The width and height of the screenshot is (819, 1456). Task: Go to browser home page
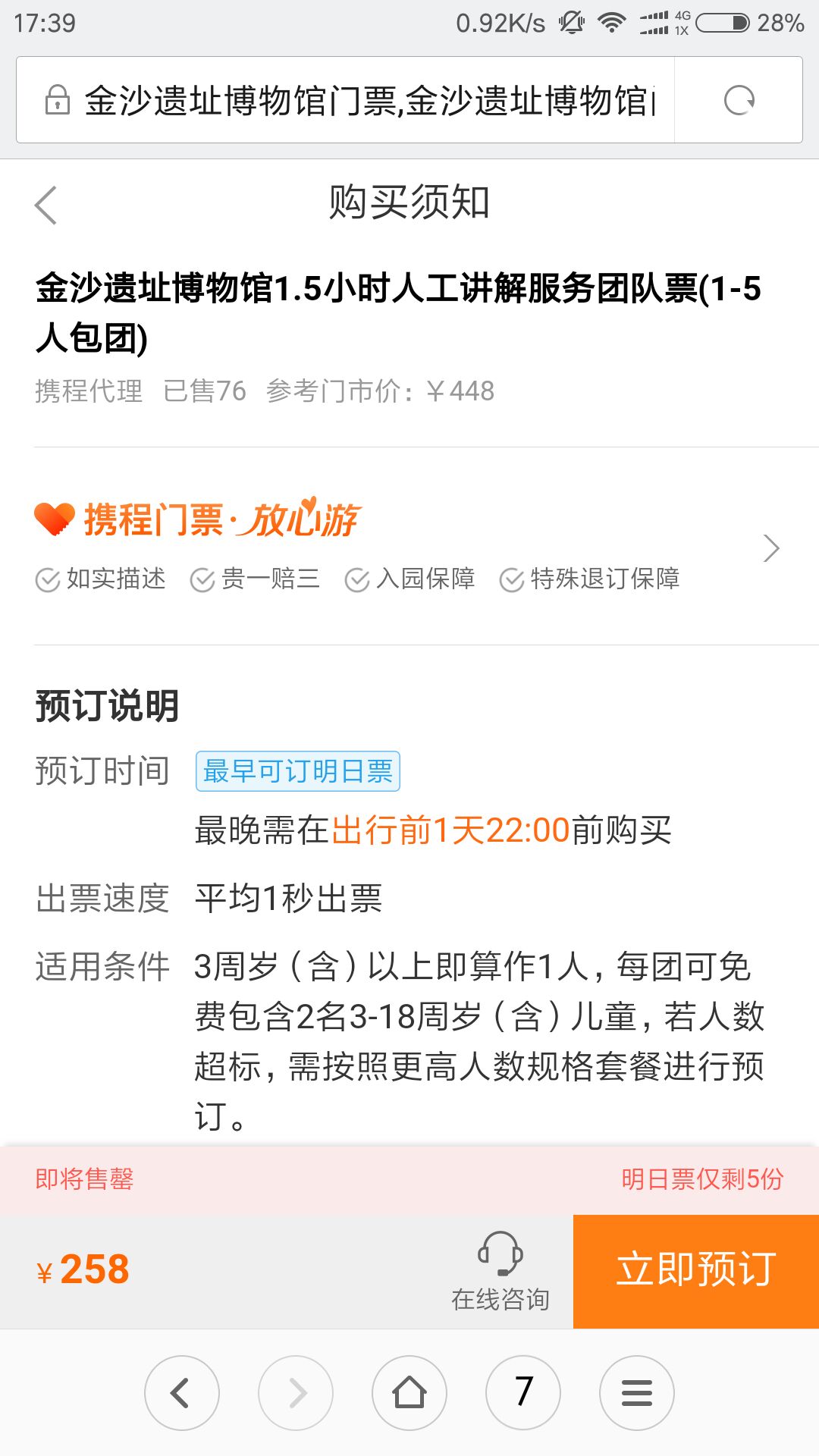(x=409, y=1392)
